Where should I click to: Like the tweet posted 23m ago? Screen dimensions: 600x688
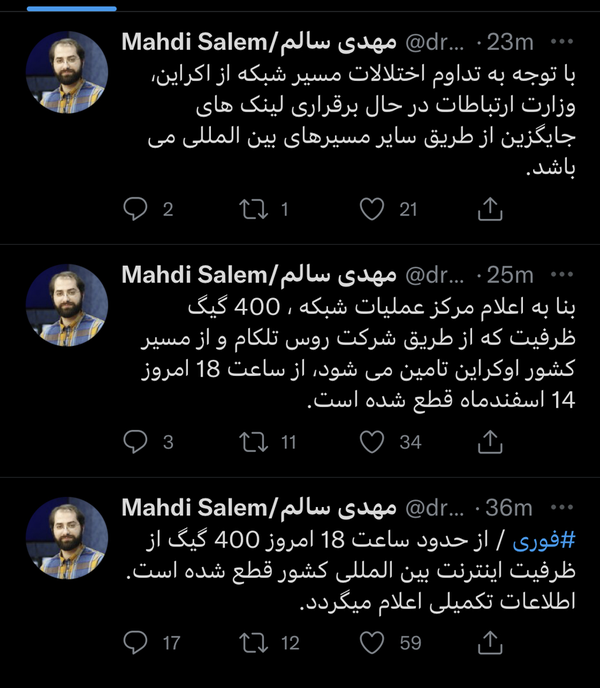372,209
